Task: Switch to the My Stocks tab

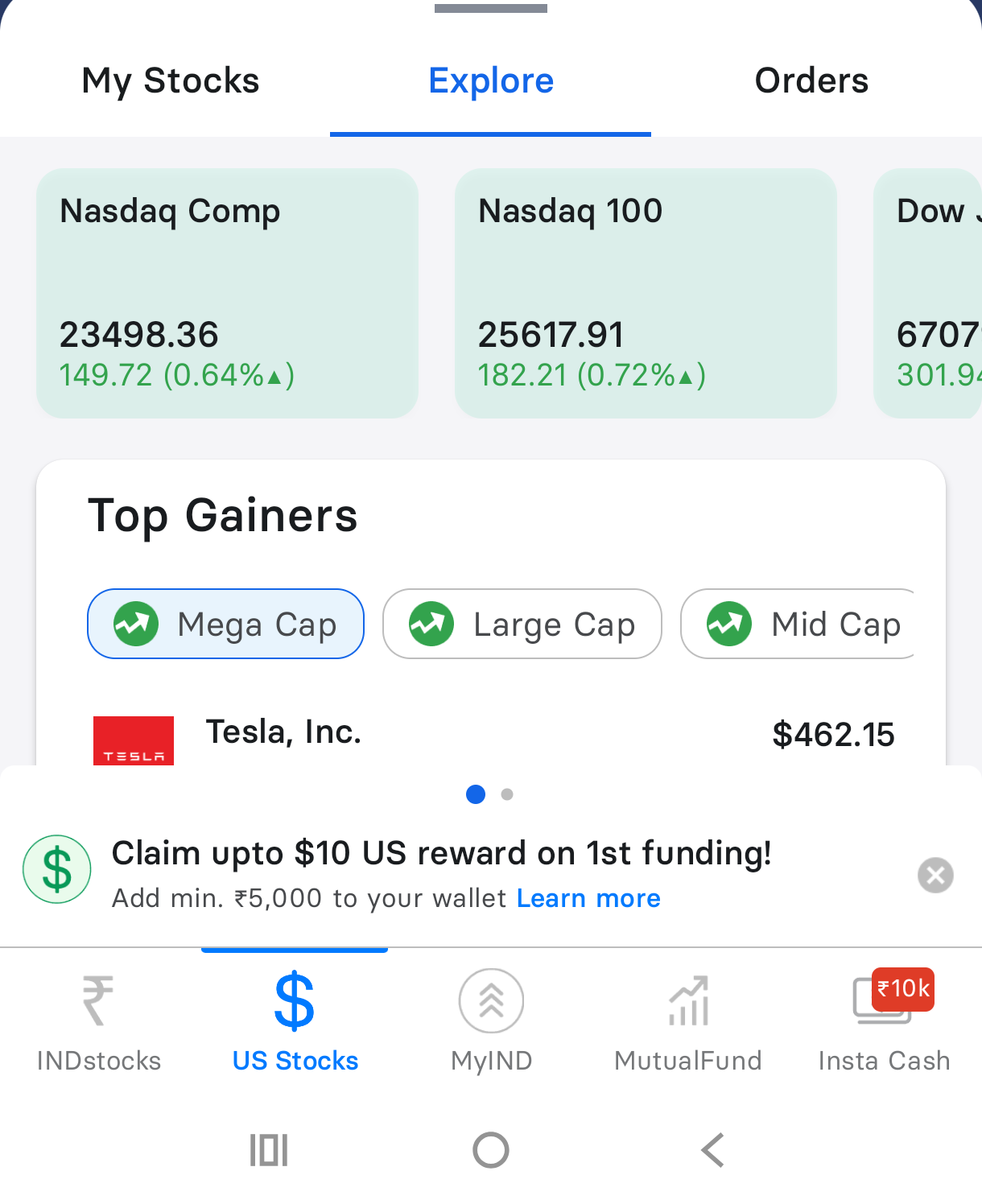Action: point(171,81)
